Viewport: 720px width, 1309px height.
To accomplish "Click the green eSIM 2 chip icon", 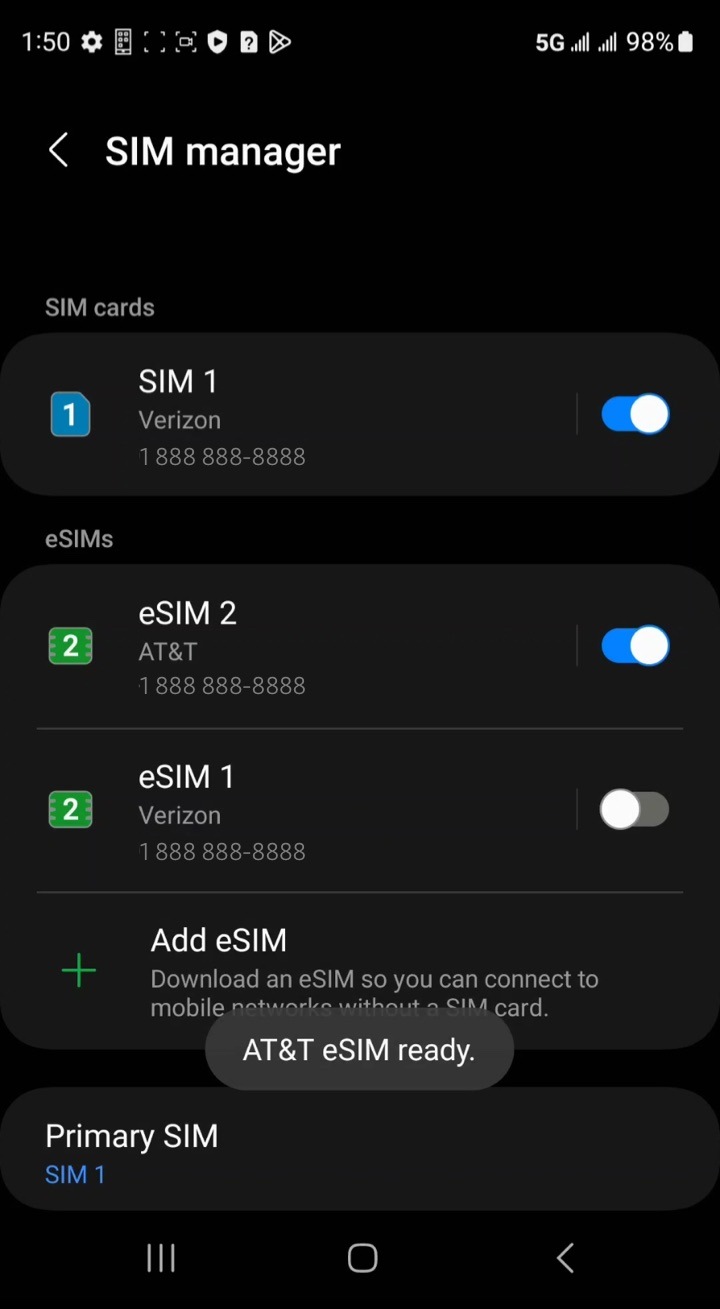I will coord(70,645).
